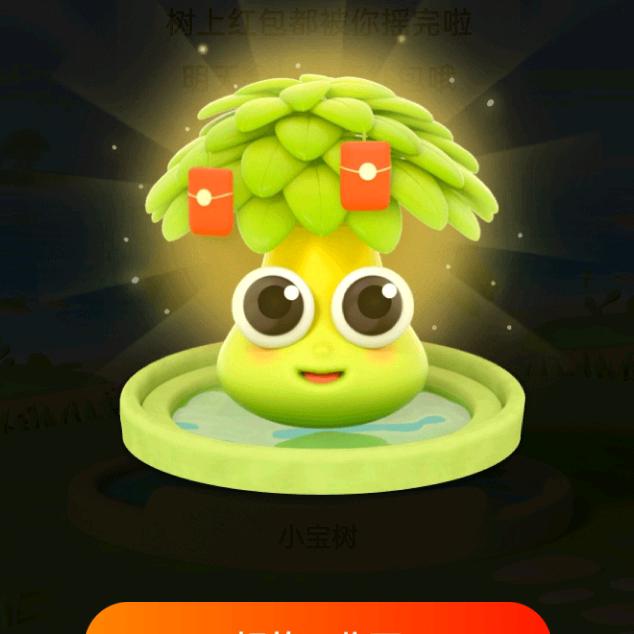This screenshot has width=634, height=634.
Task: Tap the orange button at the bottom
Action: coord(318,621)
